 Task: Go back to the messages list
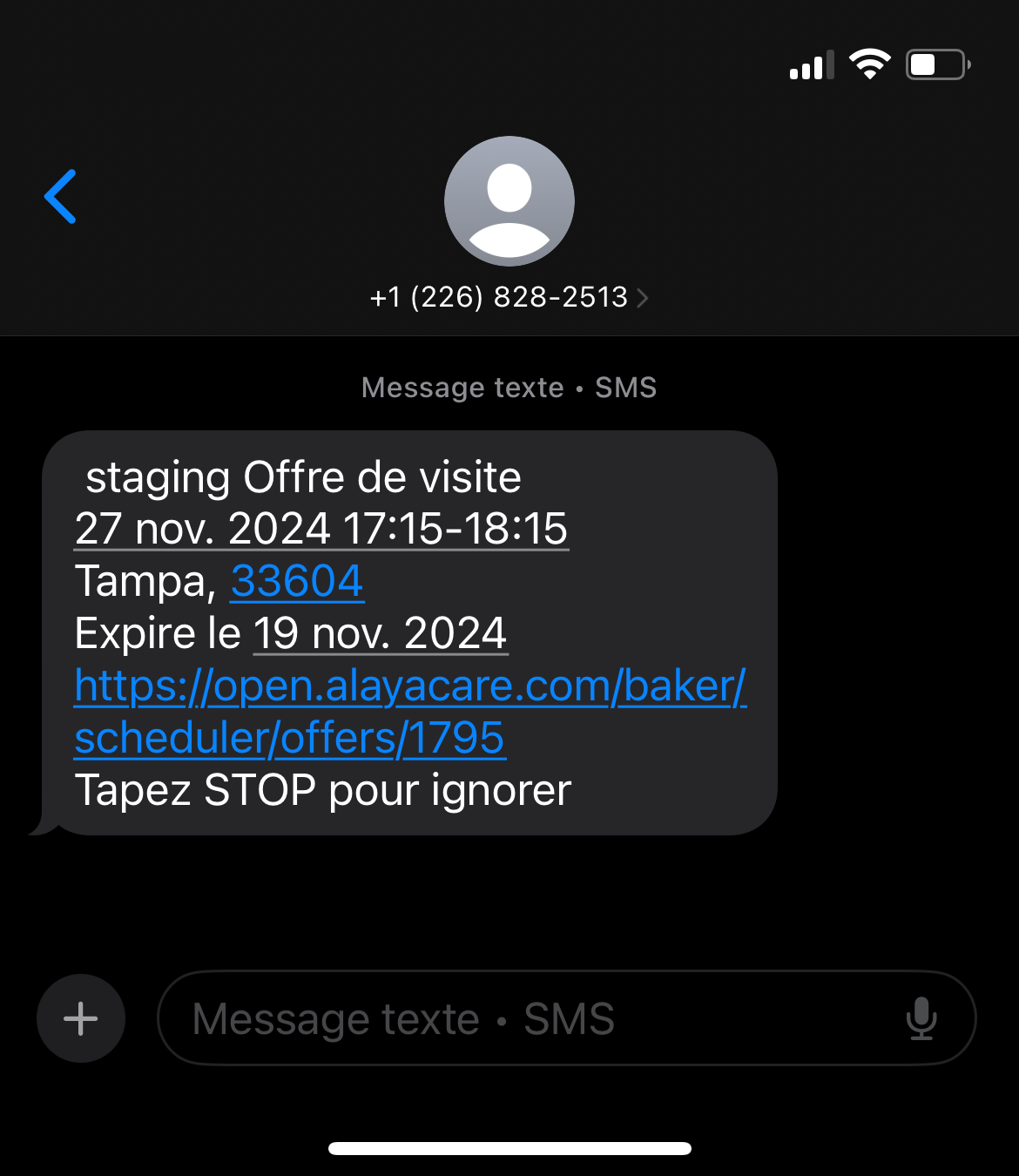coord(61,197)
